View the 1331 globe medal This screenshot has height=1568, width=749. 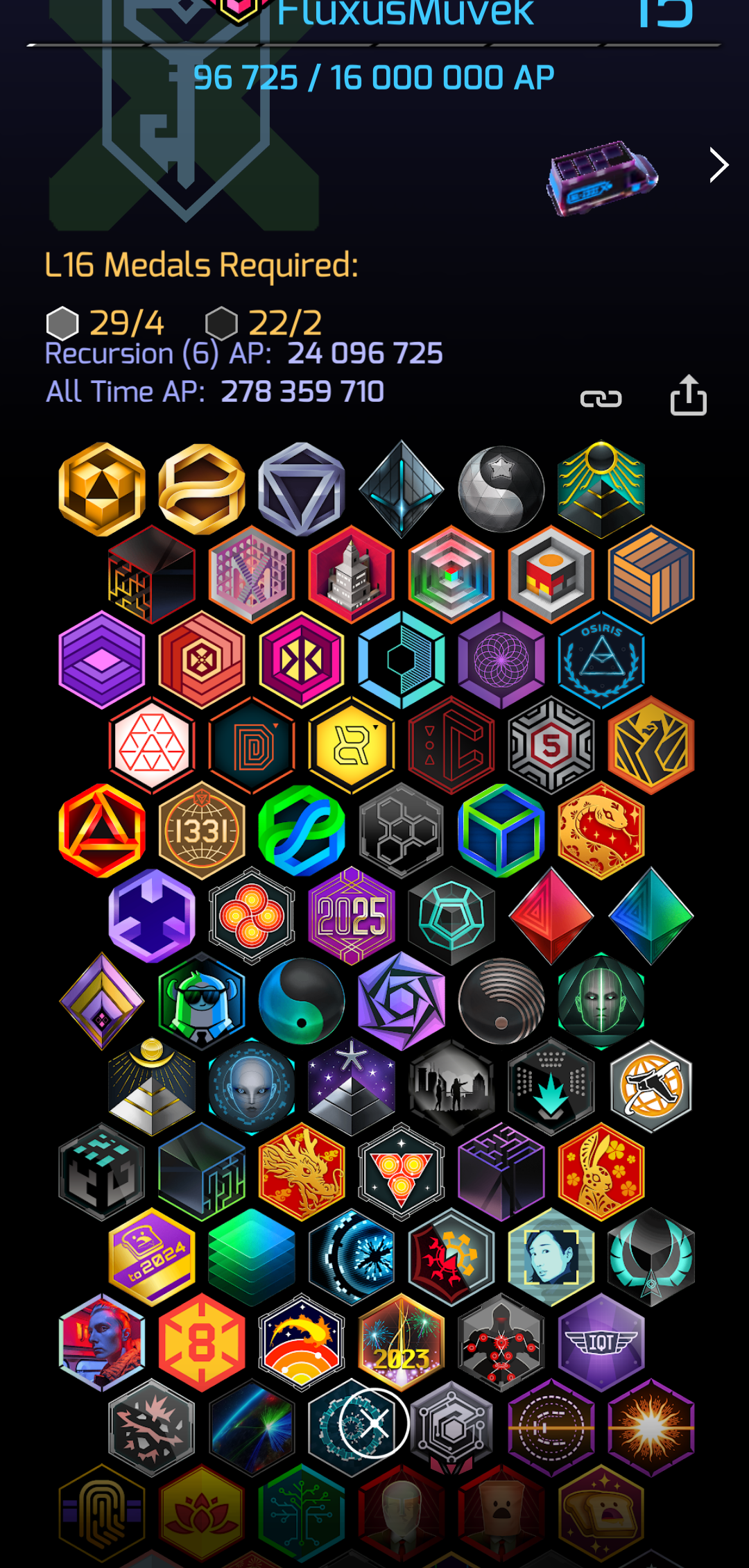point(202,830)
